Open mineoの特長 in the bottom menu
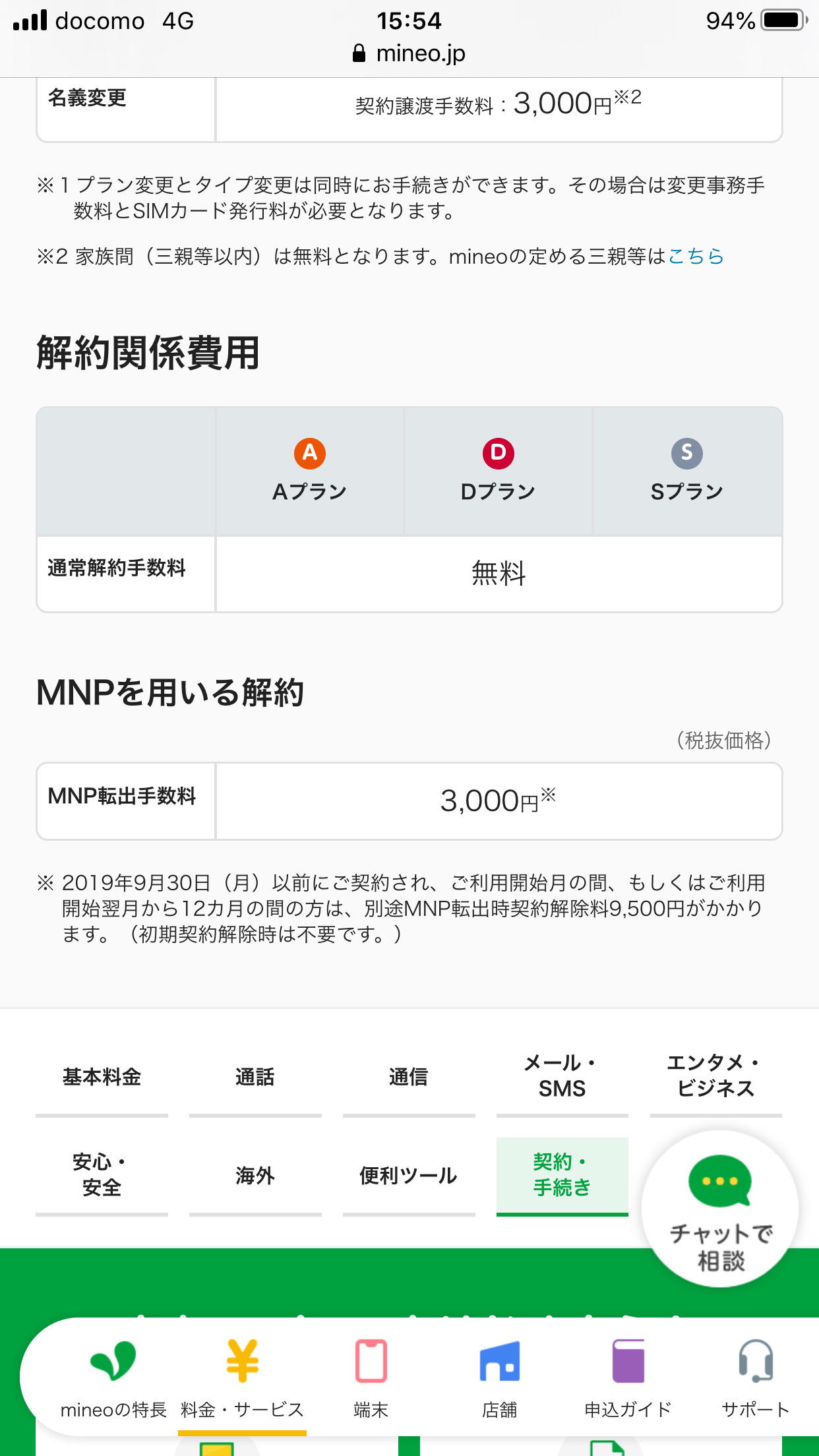 coord(113,1378)
